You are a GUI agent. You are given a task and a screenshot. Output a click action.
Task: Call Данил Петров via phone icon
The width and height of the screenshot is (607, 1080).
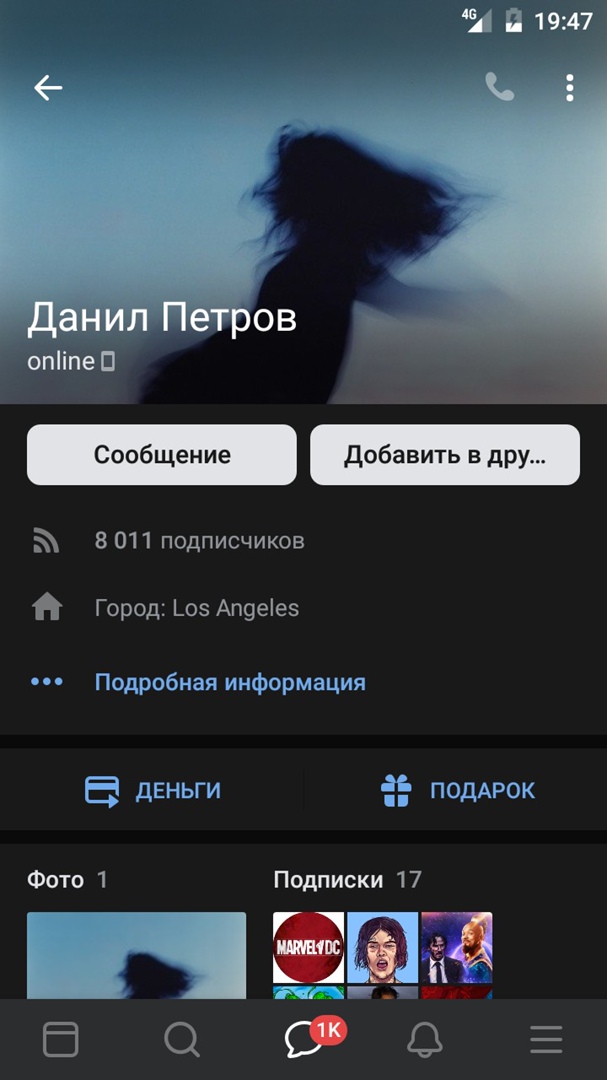(x=499, y=88)
